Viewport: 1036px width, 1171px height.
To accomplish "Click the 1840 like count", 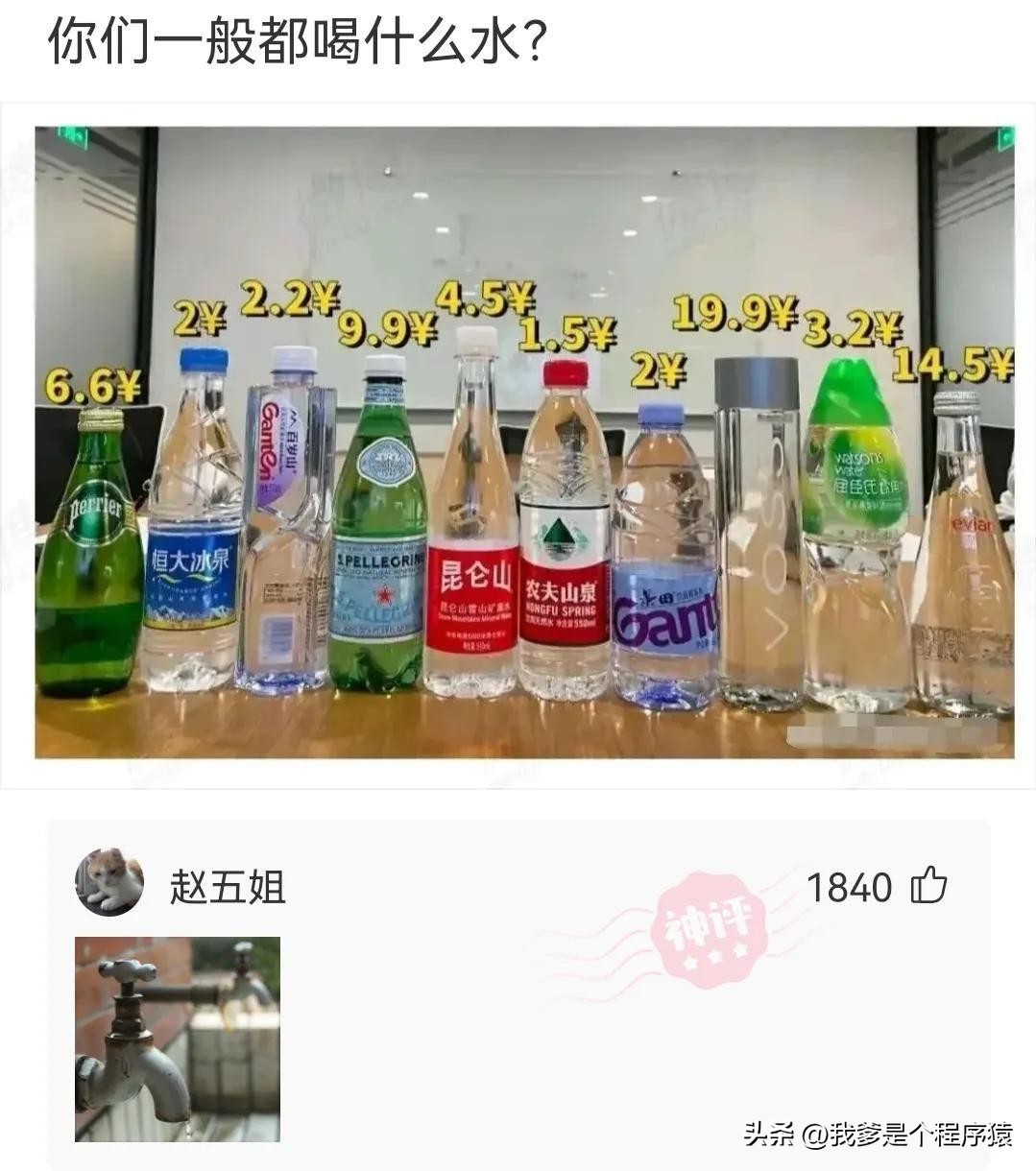I will (x=855, y=888).
